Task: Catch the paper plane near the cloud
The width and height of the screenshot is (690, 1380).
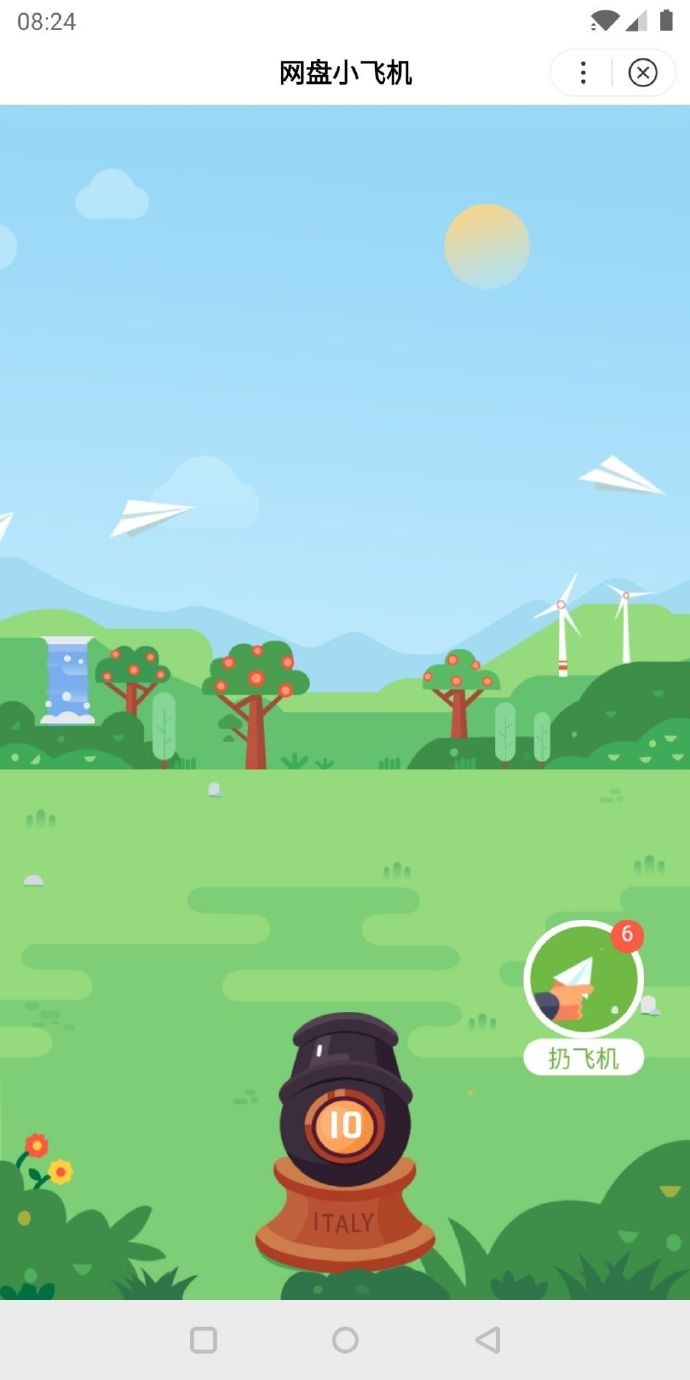Action: (150, 517)
